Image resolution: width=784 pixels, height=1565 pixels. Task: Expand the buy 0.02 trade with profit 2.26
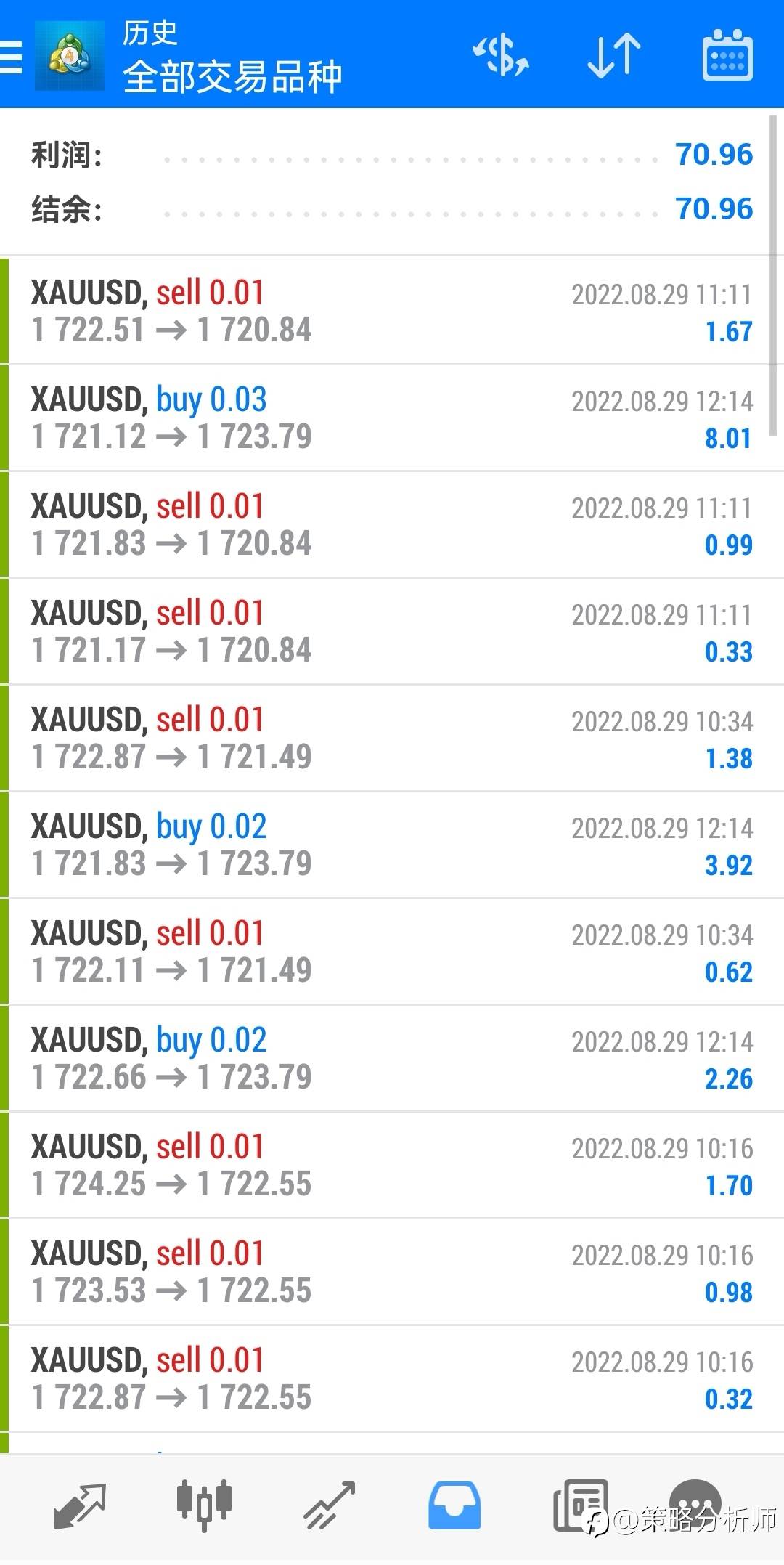coord(392,1058)
